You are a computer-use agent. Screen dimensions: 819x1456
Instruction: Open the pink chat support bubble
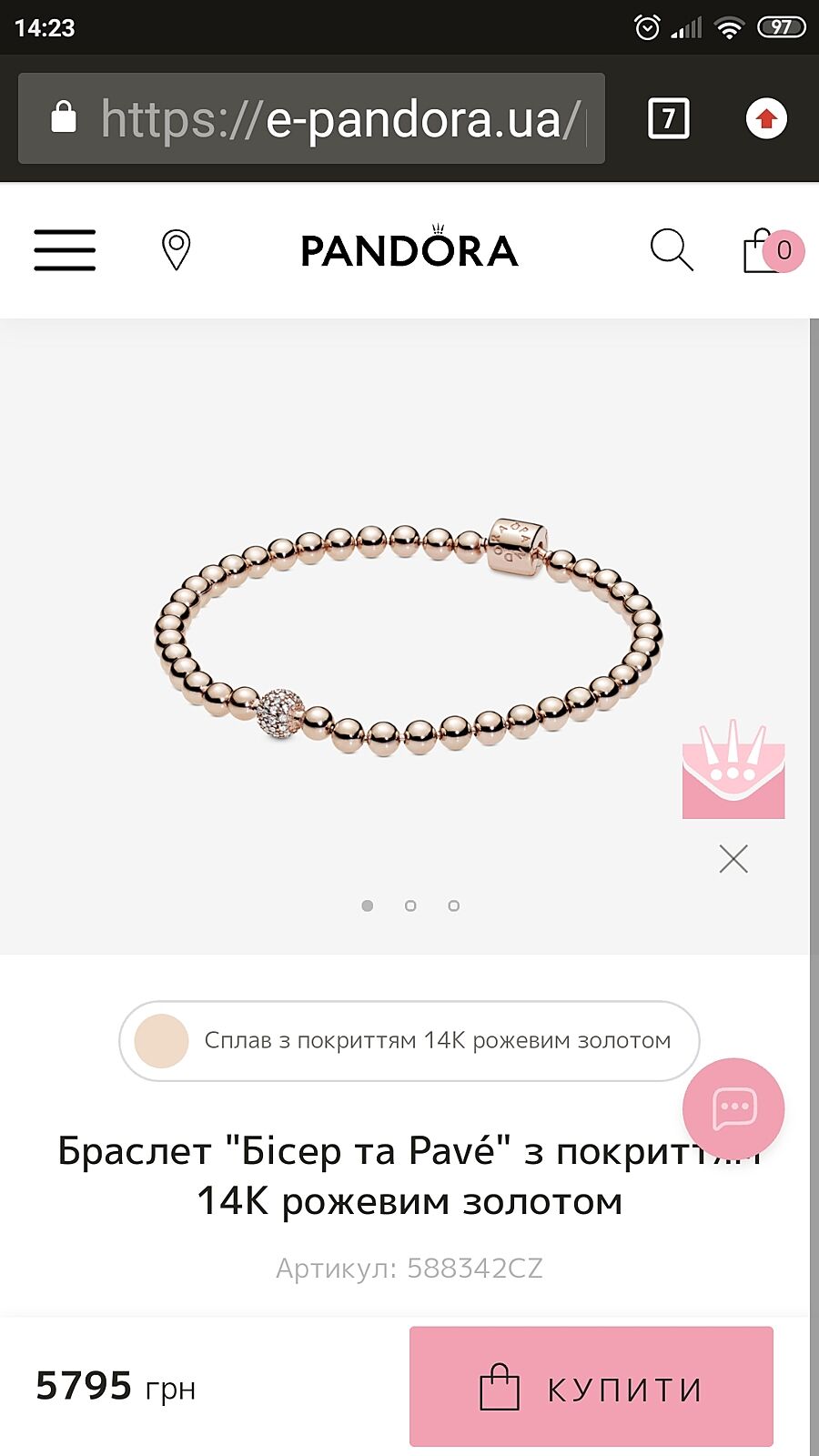tap(733, 1108)
